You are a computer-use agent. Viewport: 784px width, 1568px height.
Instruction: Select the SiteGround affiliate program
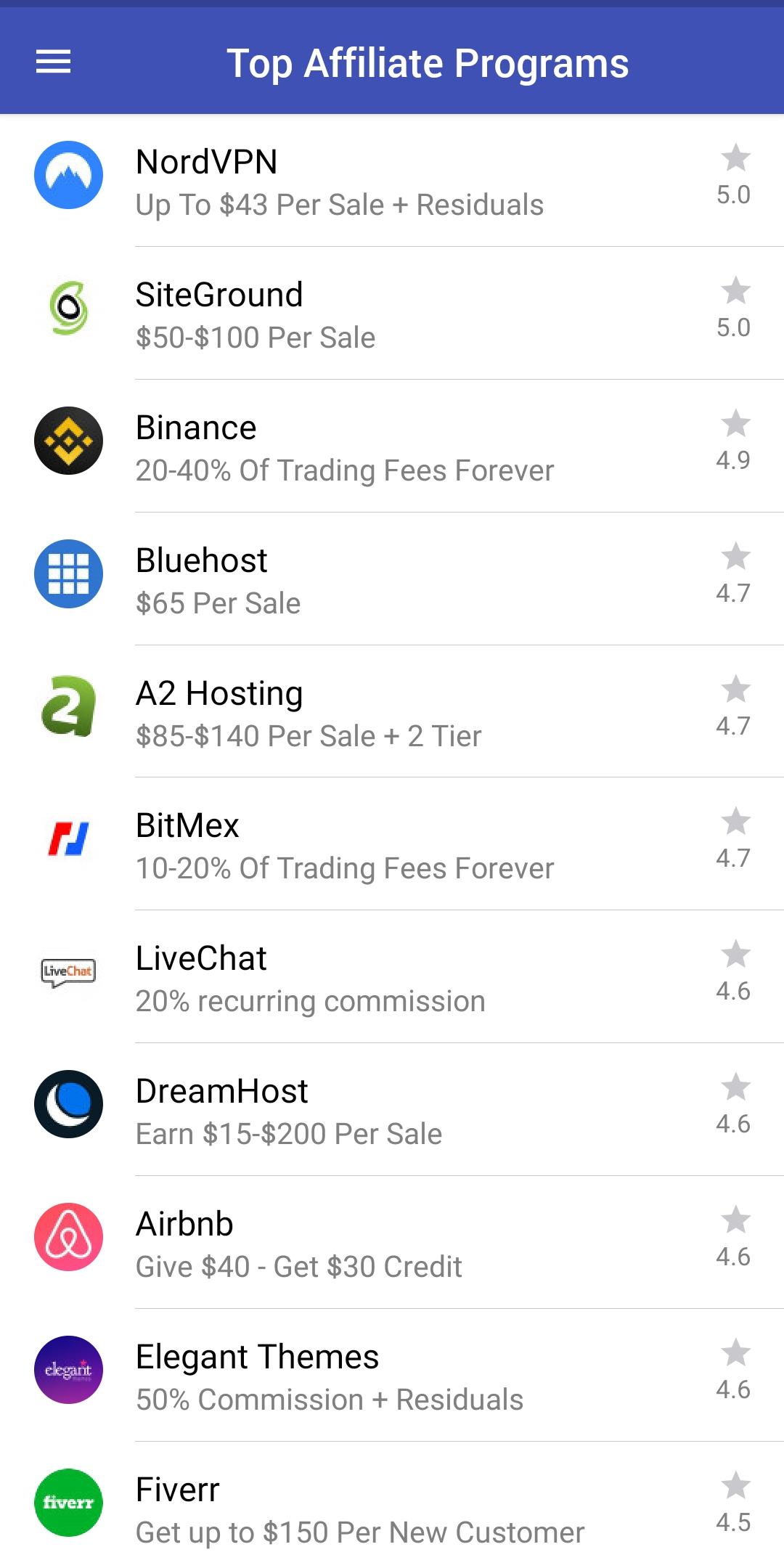(x=392, y=314)
